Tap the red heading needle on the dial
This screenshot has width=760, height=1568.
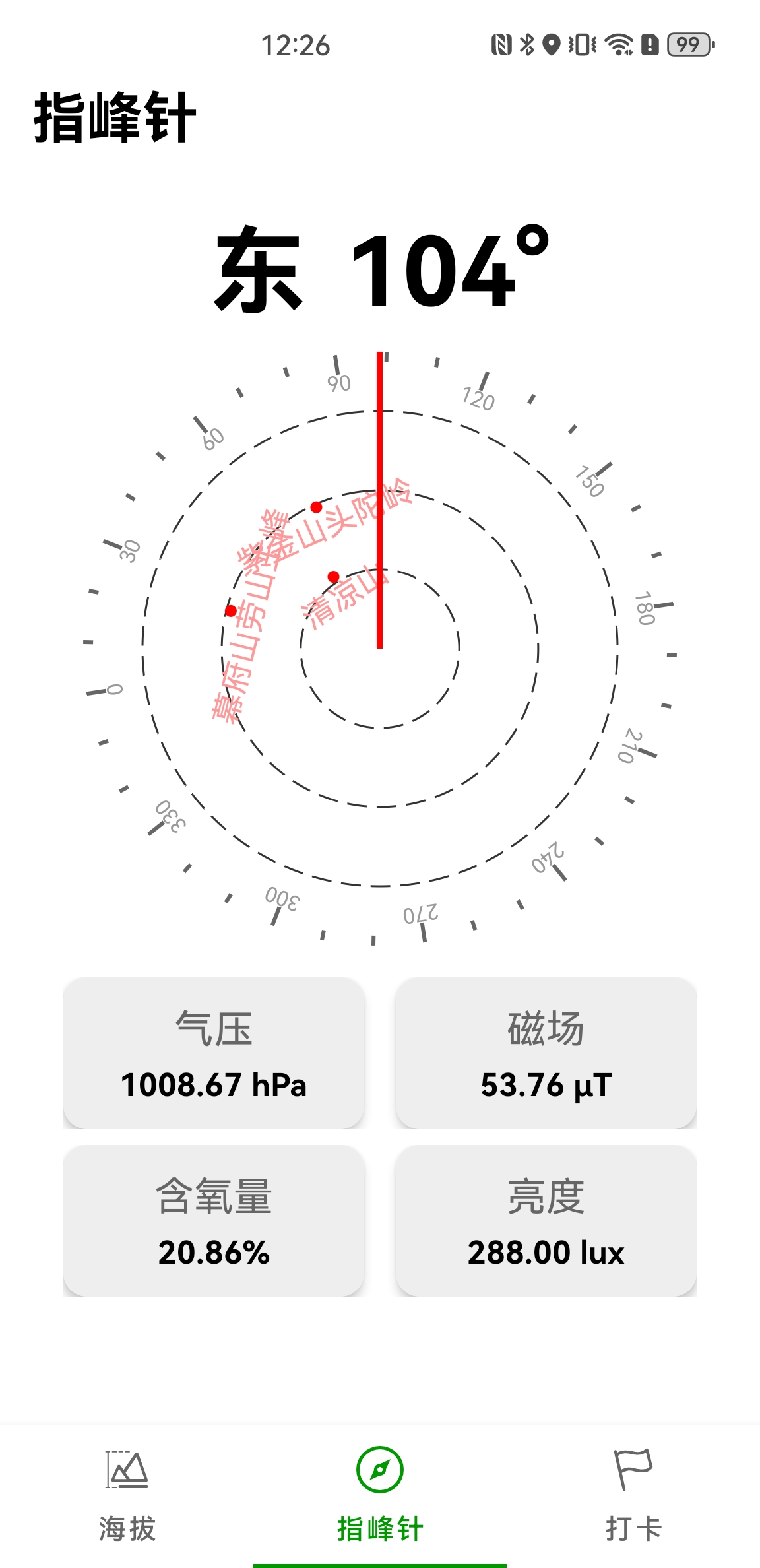(381, 502)
